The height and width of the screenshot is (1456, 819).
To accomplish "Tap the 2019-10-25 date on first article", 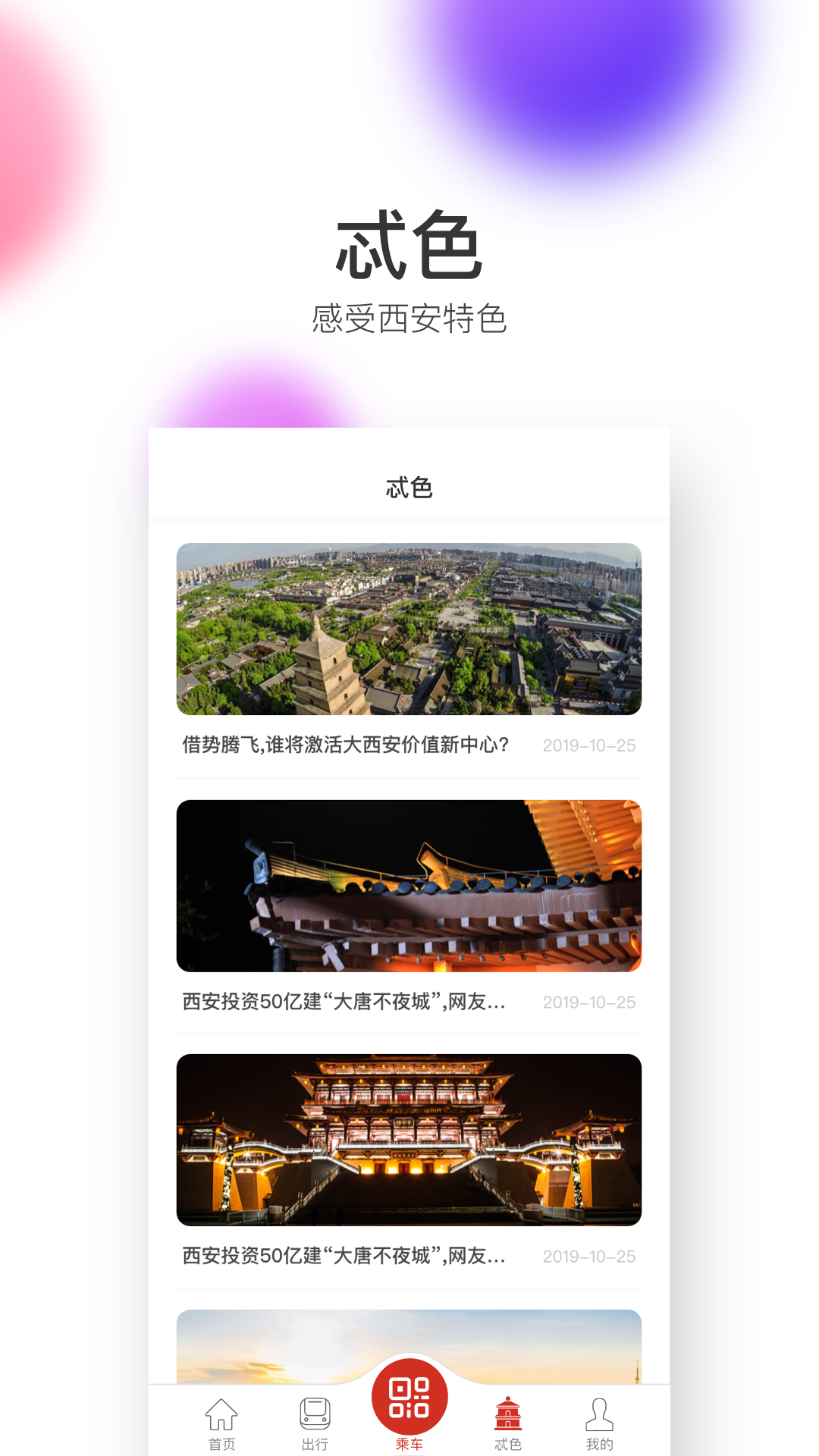I will (x=590, y=745).
